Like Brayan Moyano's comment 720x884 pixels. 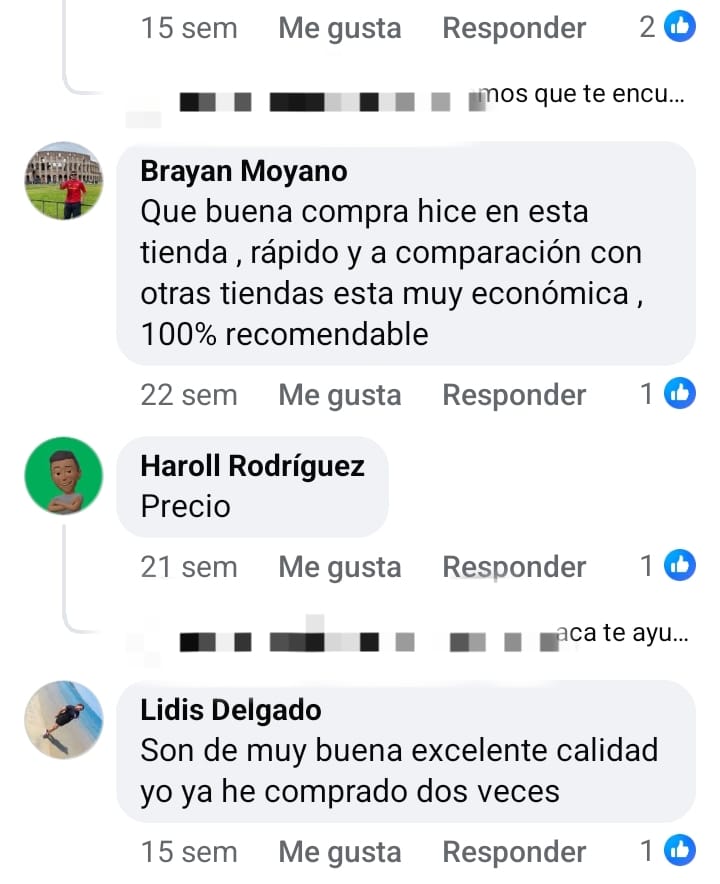click(x=339, y=395)
